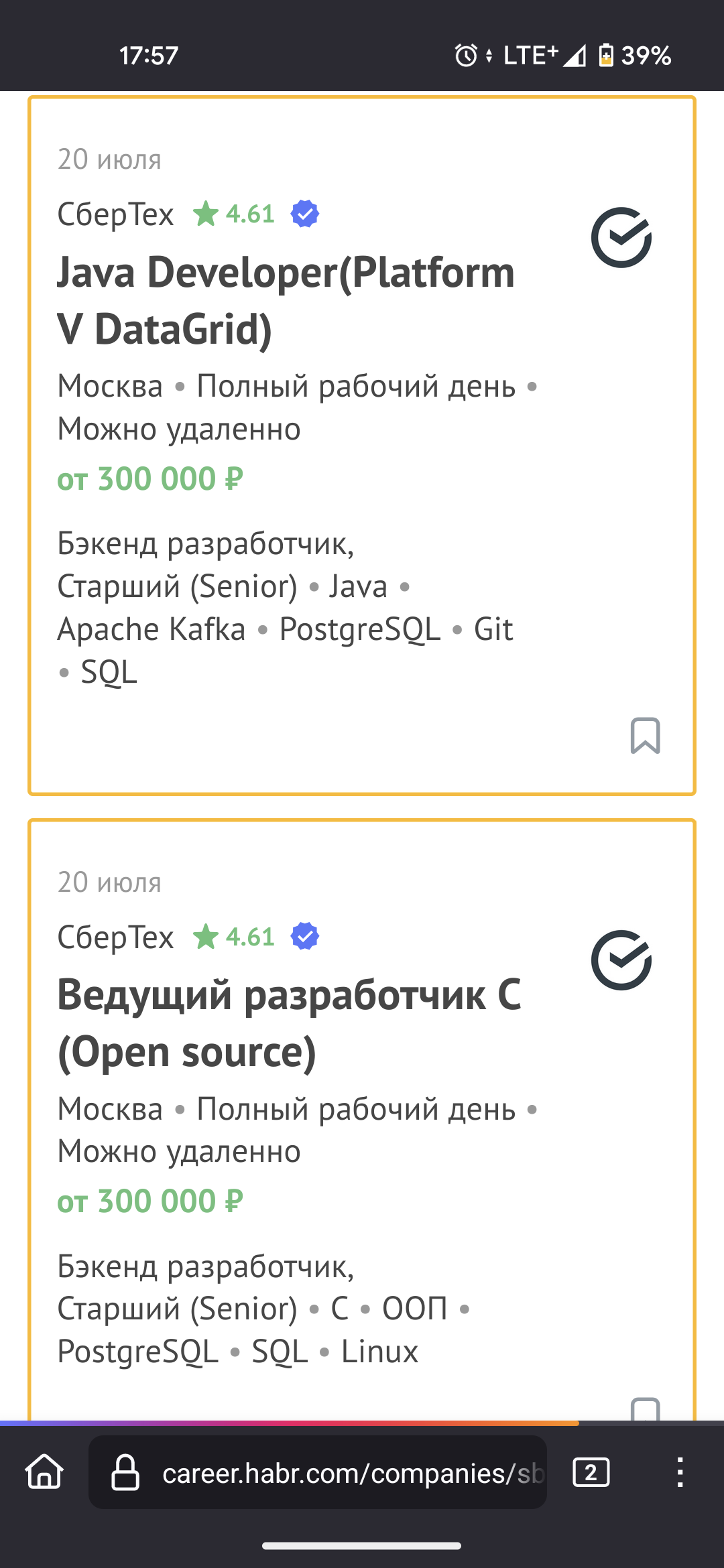The image size is (724, 1568).
Task: Open the browser tabs switcher
Action: pos(591,1472)
